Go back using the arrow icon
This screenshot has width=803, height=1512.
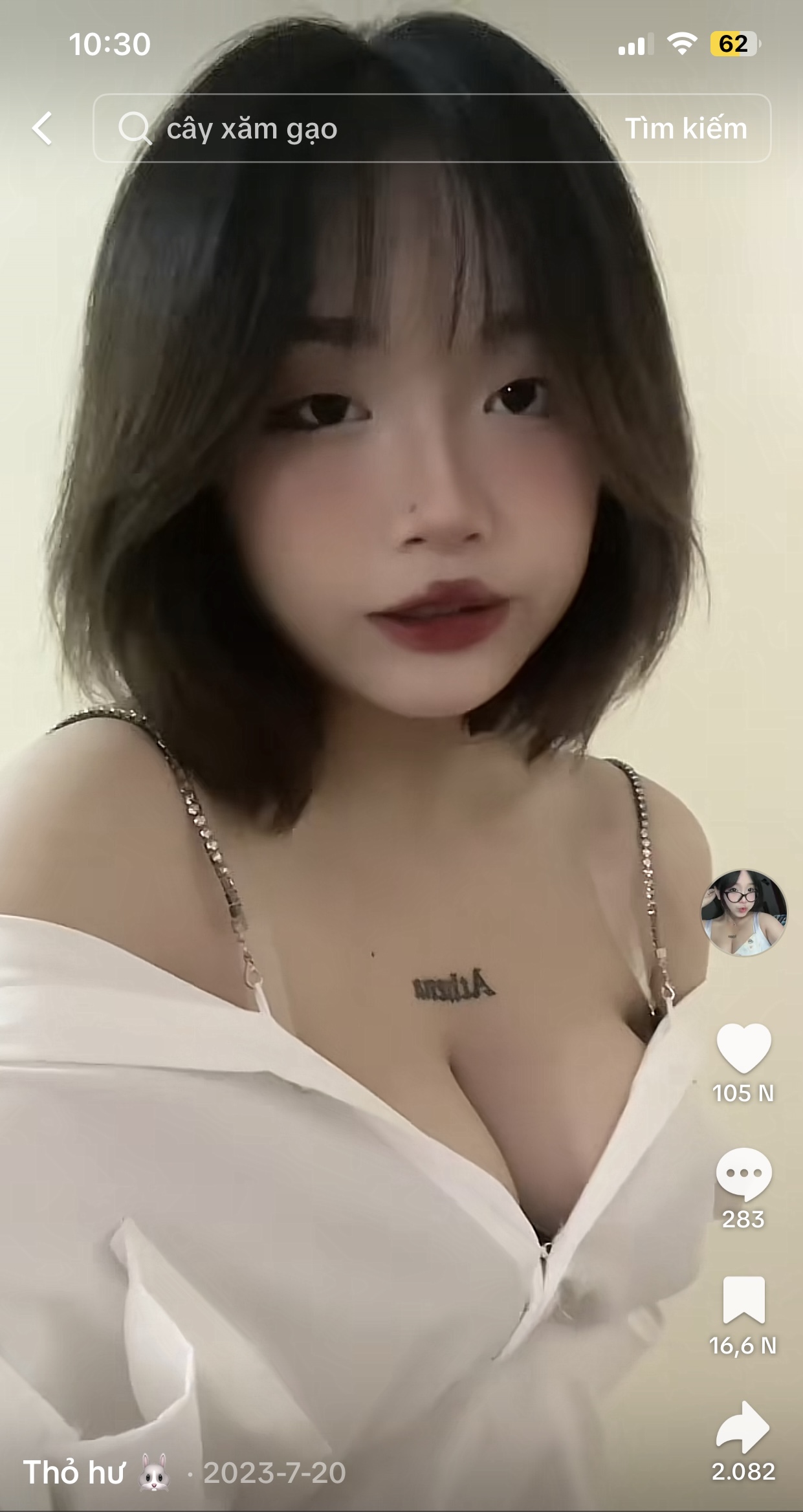43,128
